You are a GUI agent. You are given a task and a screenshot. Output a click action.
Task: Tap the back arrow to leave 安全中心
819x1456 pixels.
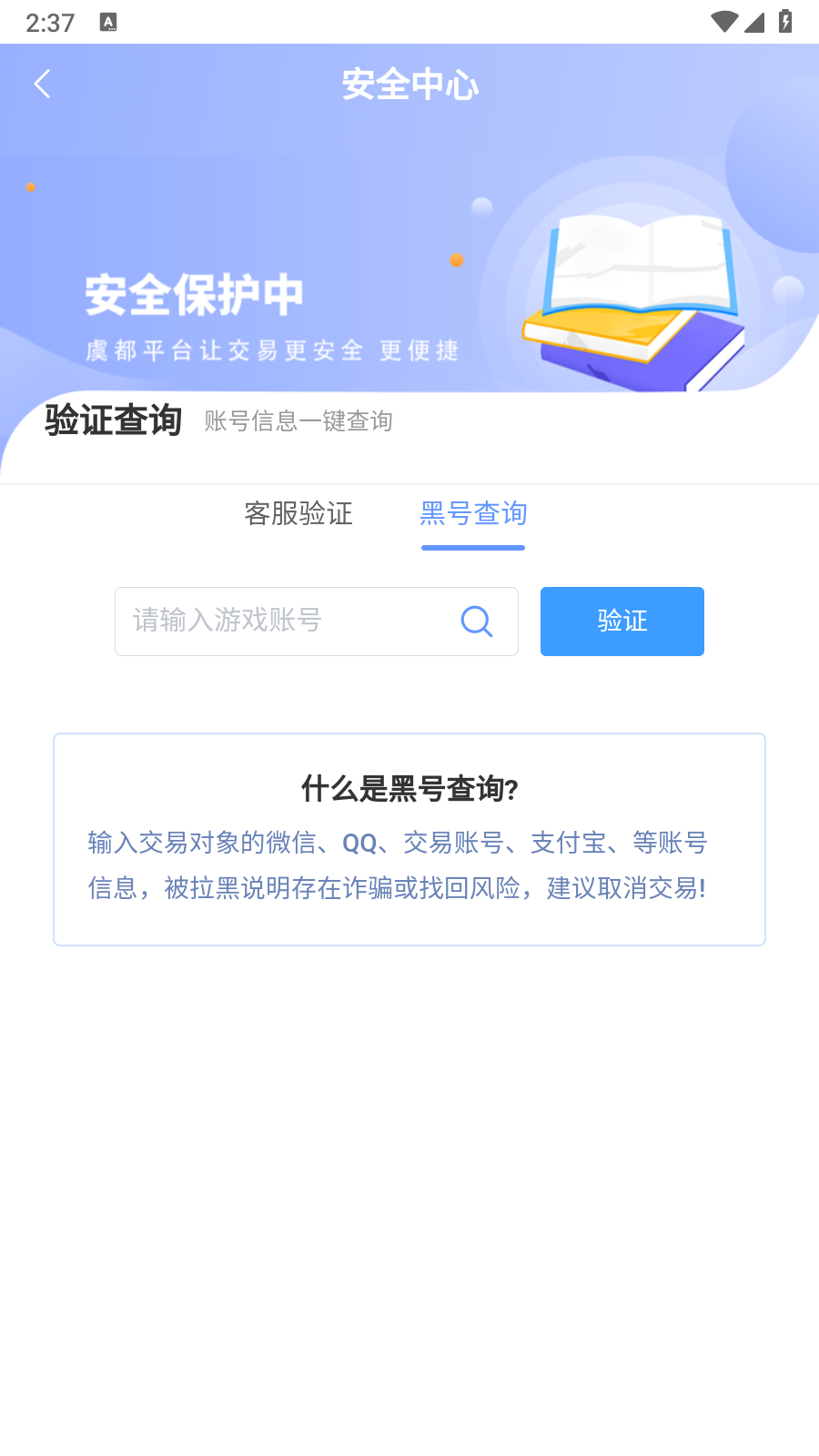click(x=41, y=83)
